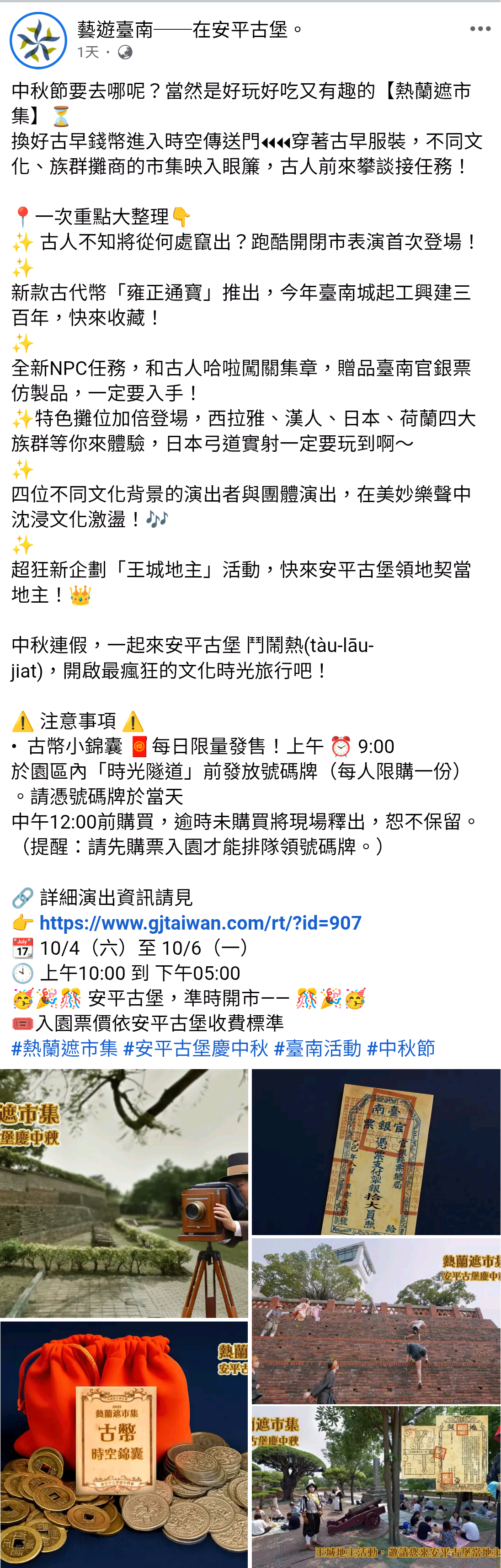
Task: Open hashtag #臺南活動
Action: 317,1048
